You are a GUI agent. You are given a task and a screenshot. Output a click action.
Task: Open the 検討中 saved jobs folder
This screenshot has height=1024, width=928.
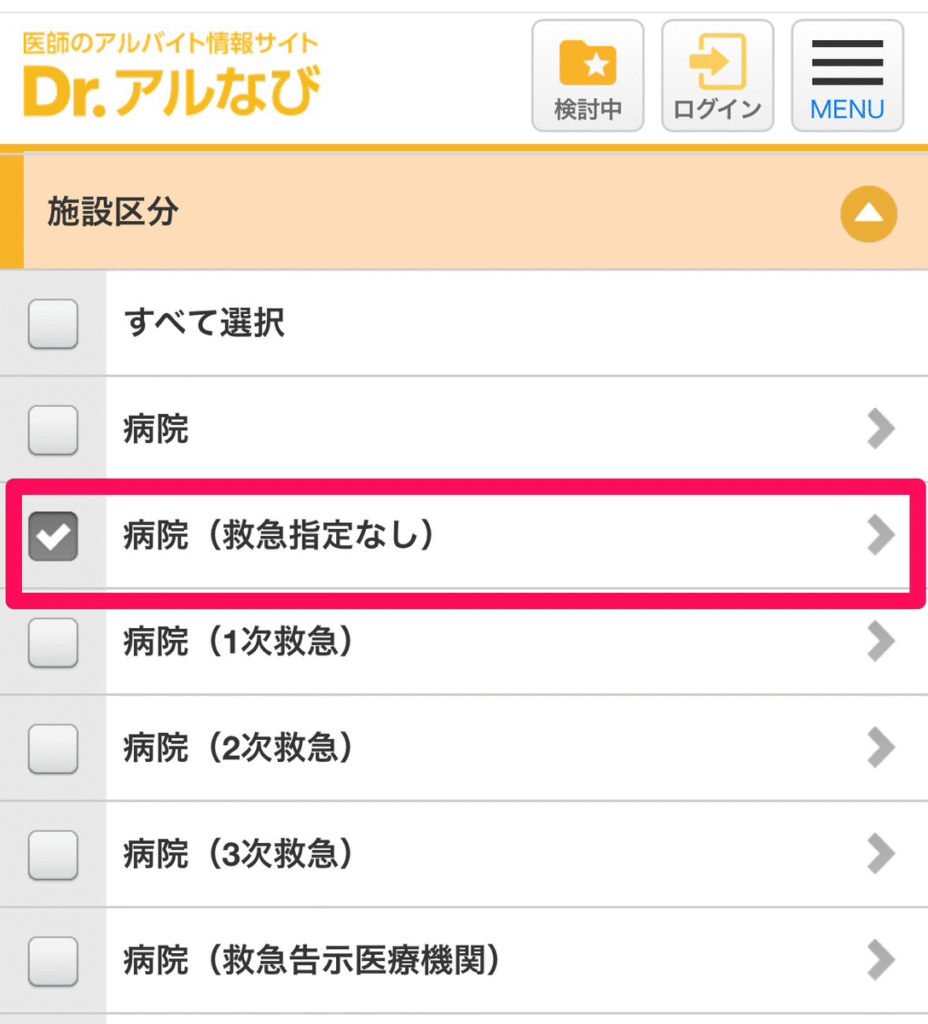coord(587,76)
